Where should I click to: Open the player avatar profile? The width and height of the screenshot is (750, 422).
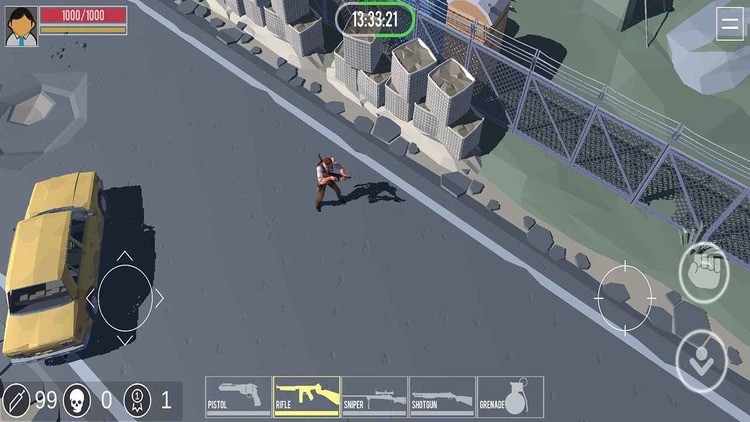coord(21,26)
